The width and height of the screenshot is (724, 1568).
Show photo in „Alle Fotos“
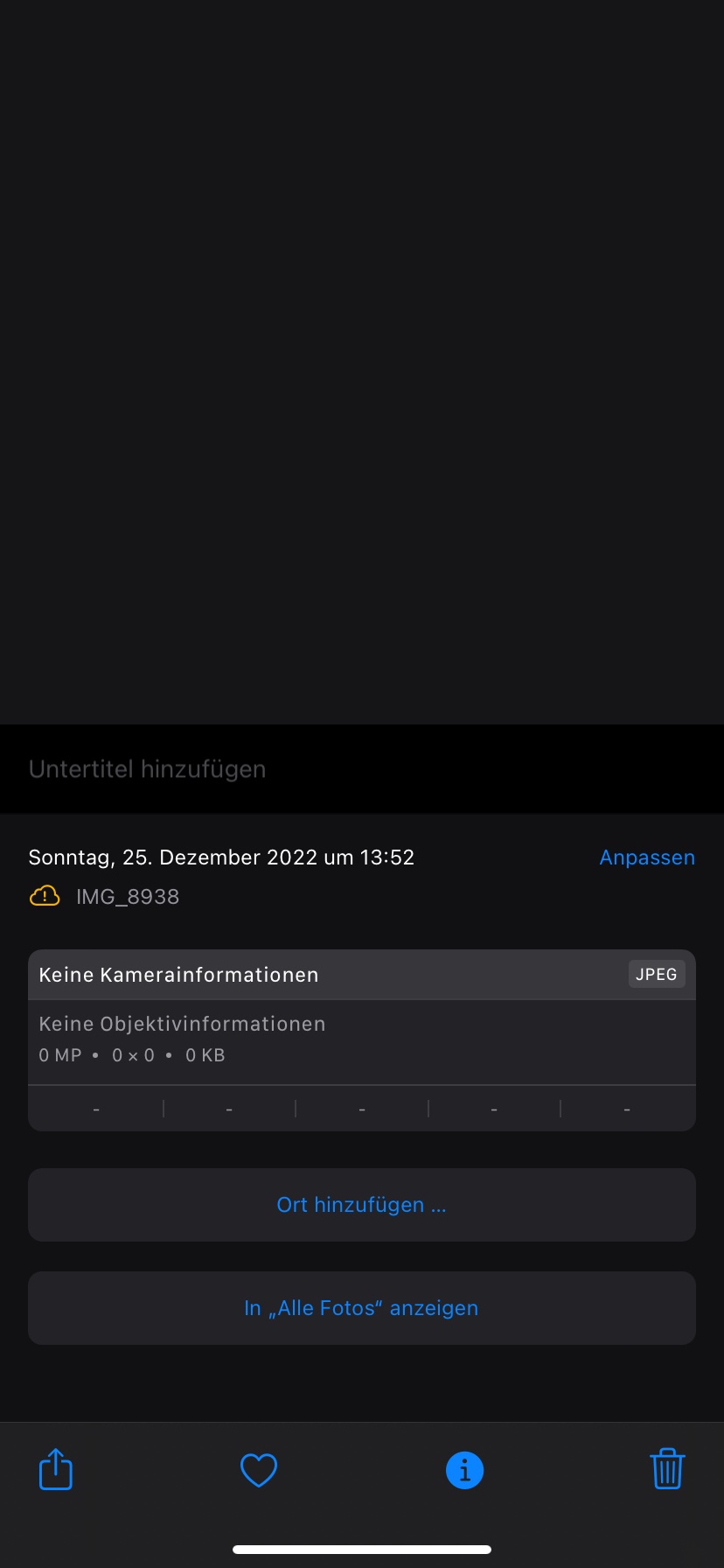tap(361, 1308)
